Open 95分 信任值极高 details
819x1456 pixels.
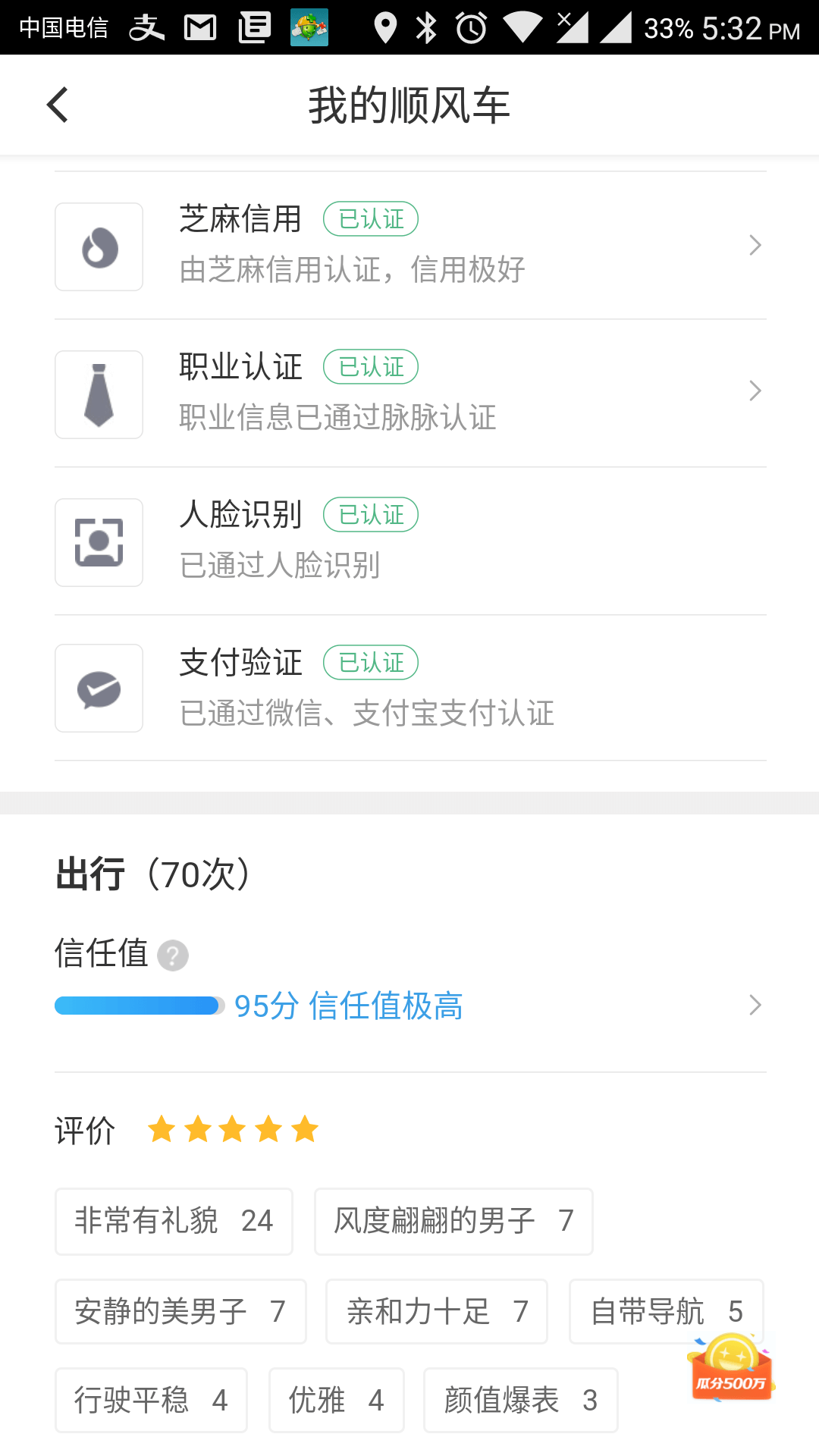pos(410,1006)
